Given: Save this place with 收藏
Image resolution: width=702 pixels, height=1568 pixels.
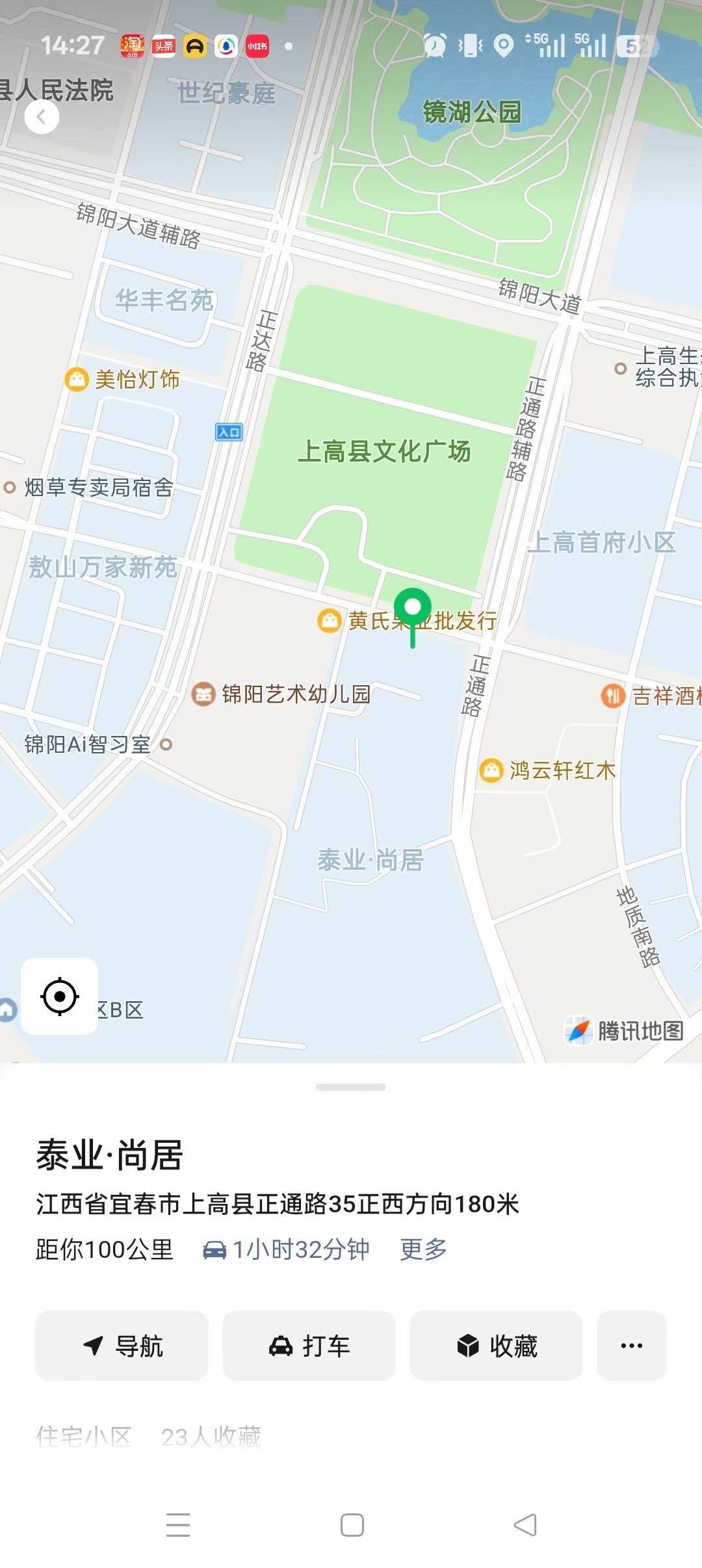Looking at the screenshot, I should coord(496,1346).
